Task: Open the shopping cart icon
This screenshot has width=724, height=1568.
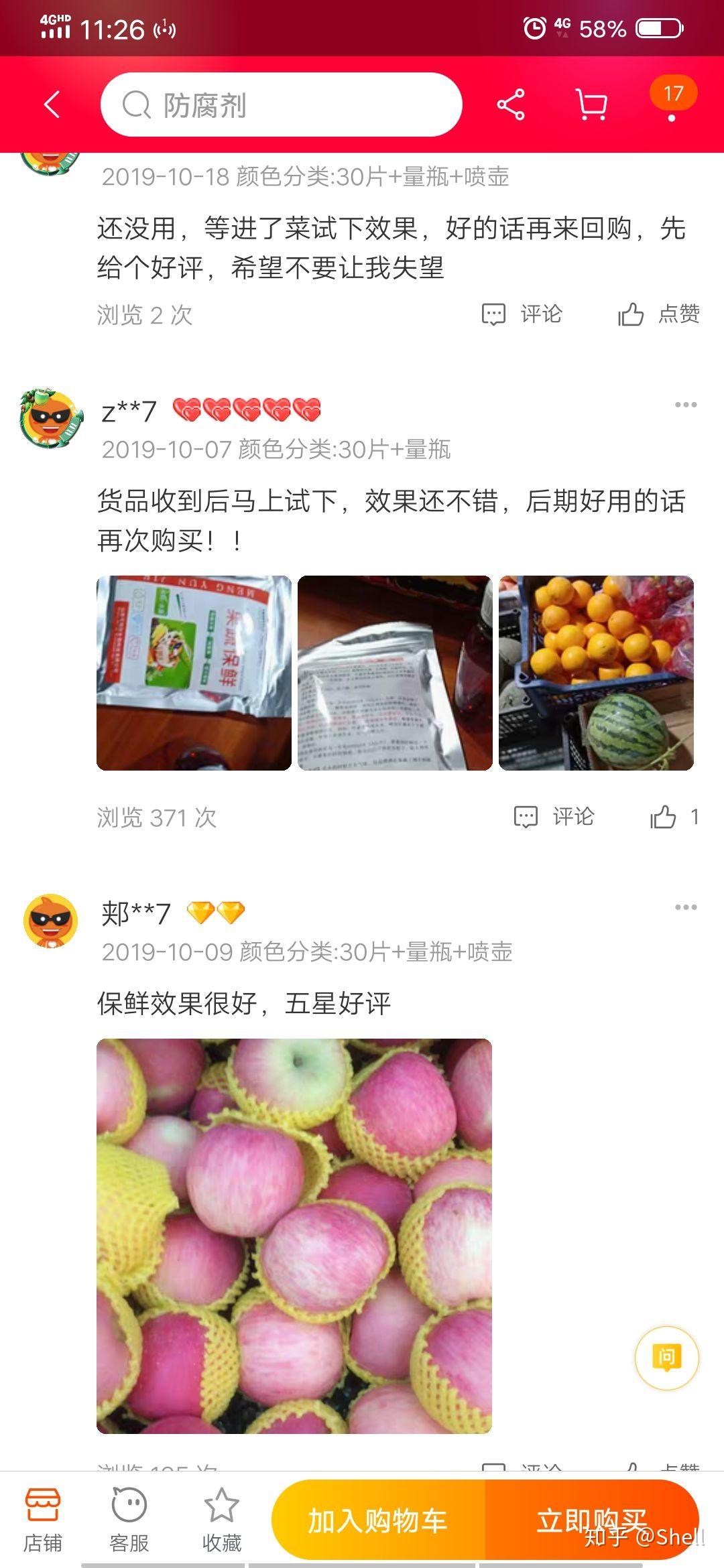Action: [x=592, y=105]
